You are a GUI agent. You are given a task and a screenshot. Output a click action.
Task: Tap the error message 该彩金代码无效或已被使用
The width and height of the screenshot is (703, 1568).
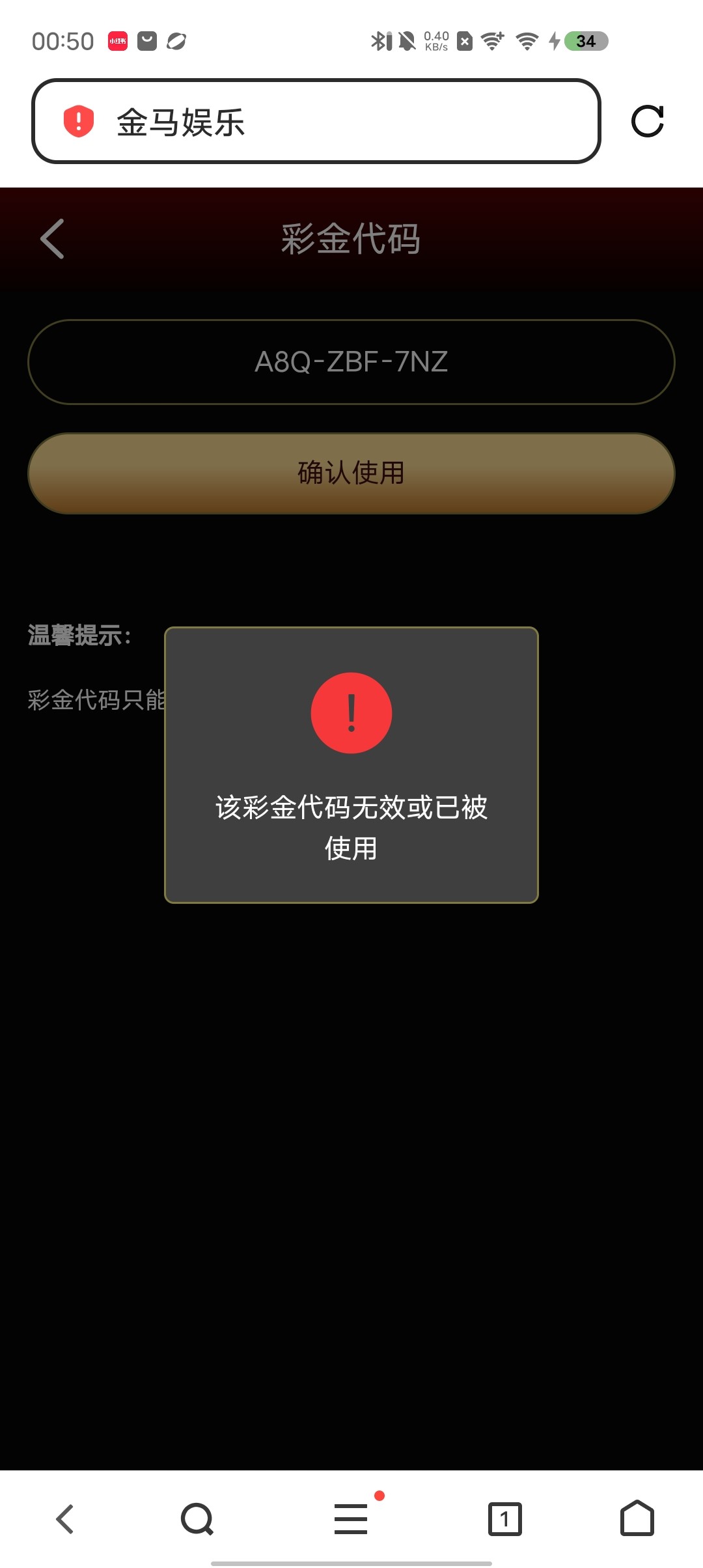click(x=351, y=827)
